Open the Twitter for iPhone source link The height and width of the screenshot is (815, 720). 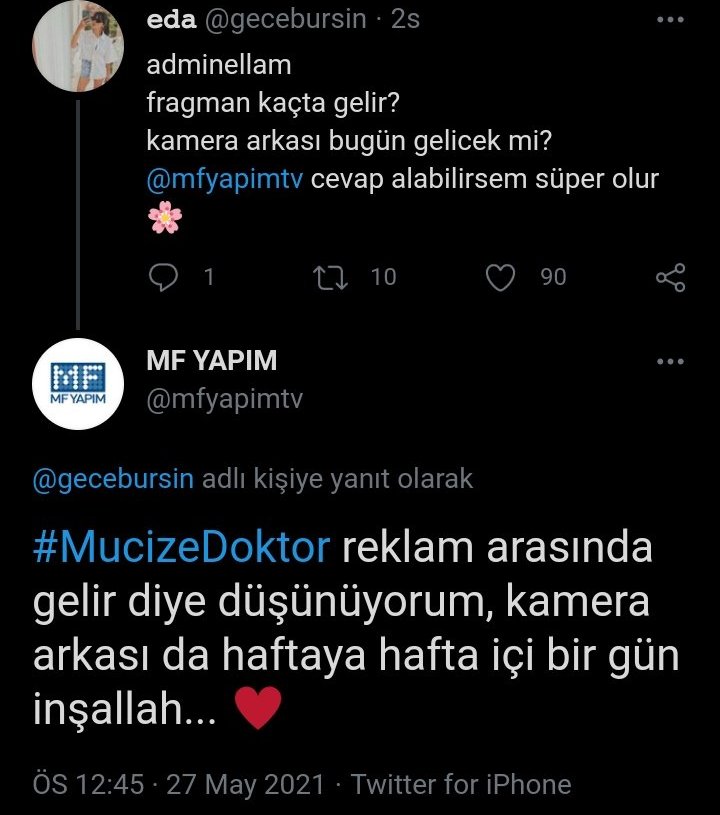click(461, 784)
